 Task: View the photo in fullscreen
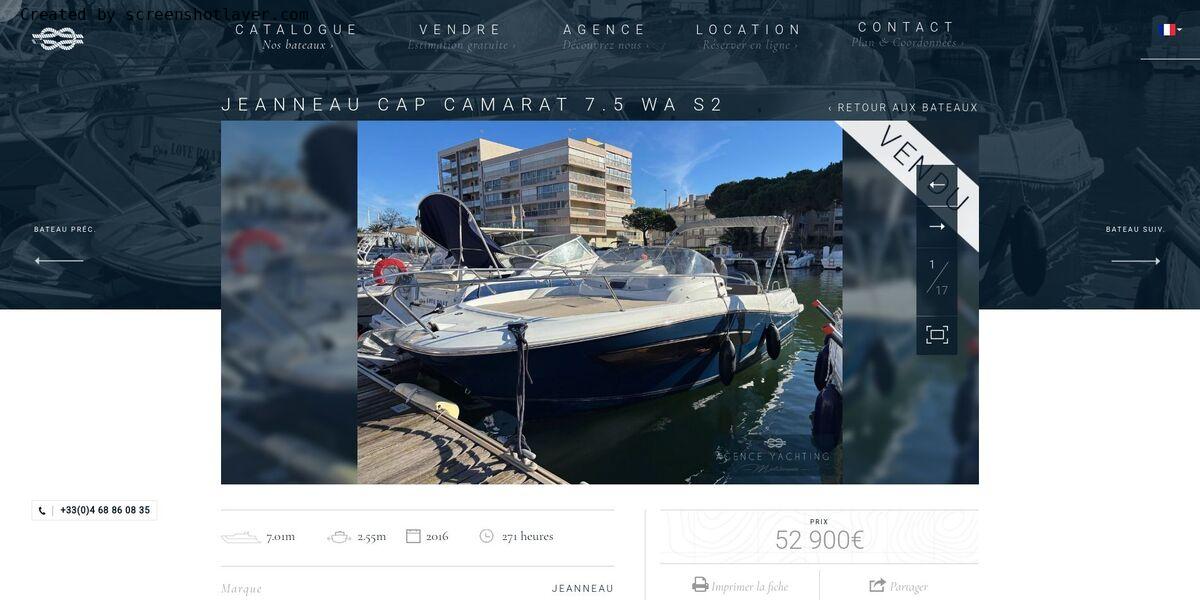pos(936,335)
